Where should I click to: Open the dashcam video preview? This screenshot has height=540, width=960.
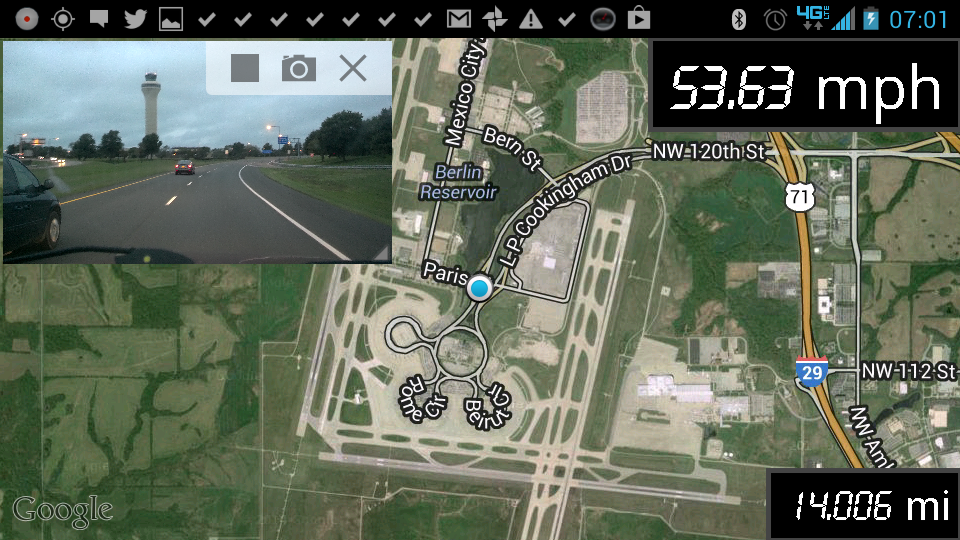pyautogui.click(x=150, y=180)
